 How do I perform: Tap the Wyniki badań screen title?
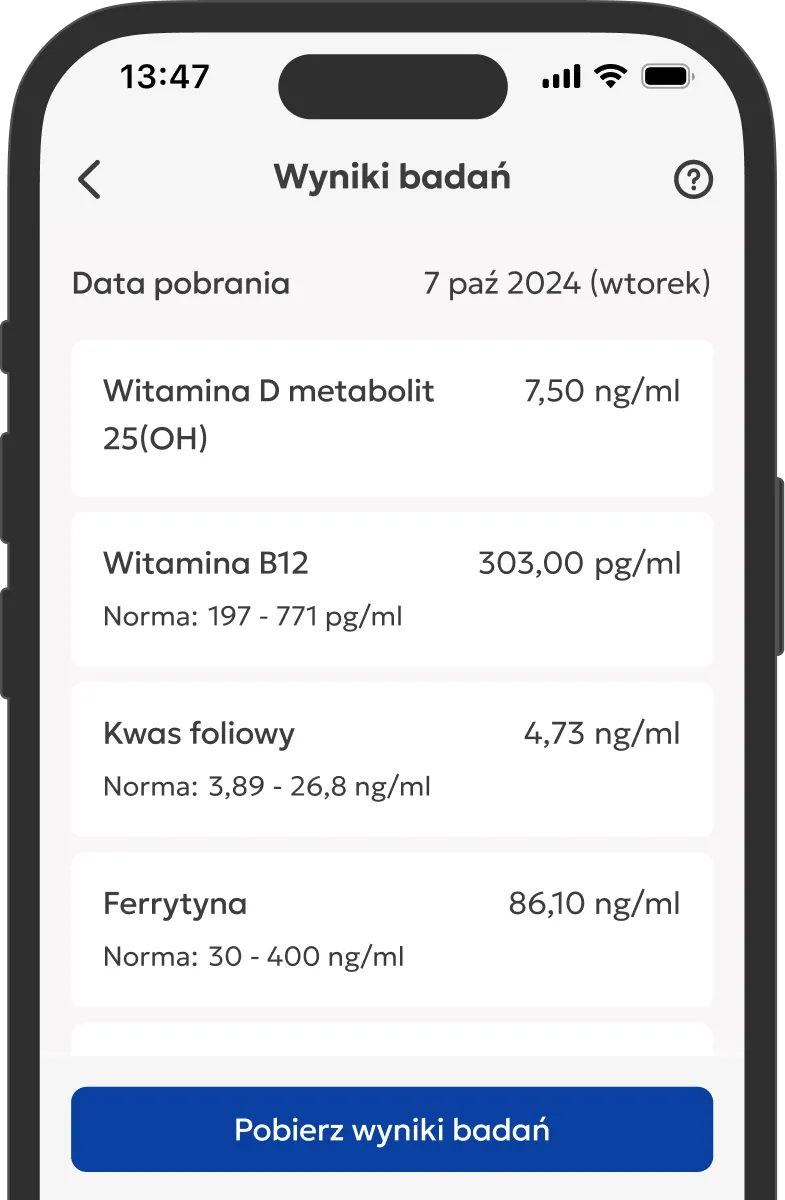(x=392, y=177)
